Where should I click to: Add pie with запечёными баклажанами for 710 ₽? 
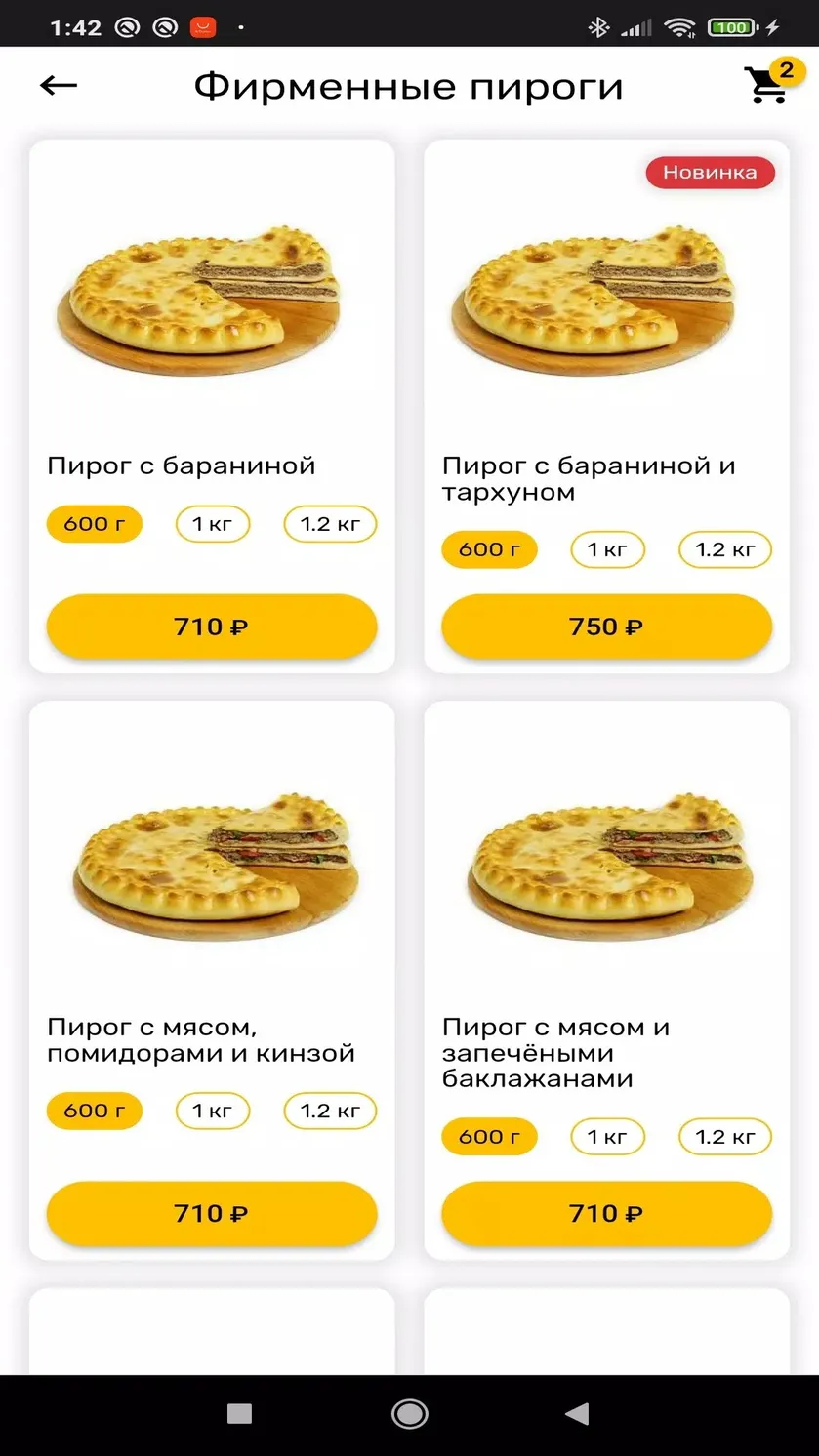pyautogui.click(x=607, y=1213)
